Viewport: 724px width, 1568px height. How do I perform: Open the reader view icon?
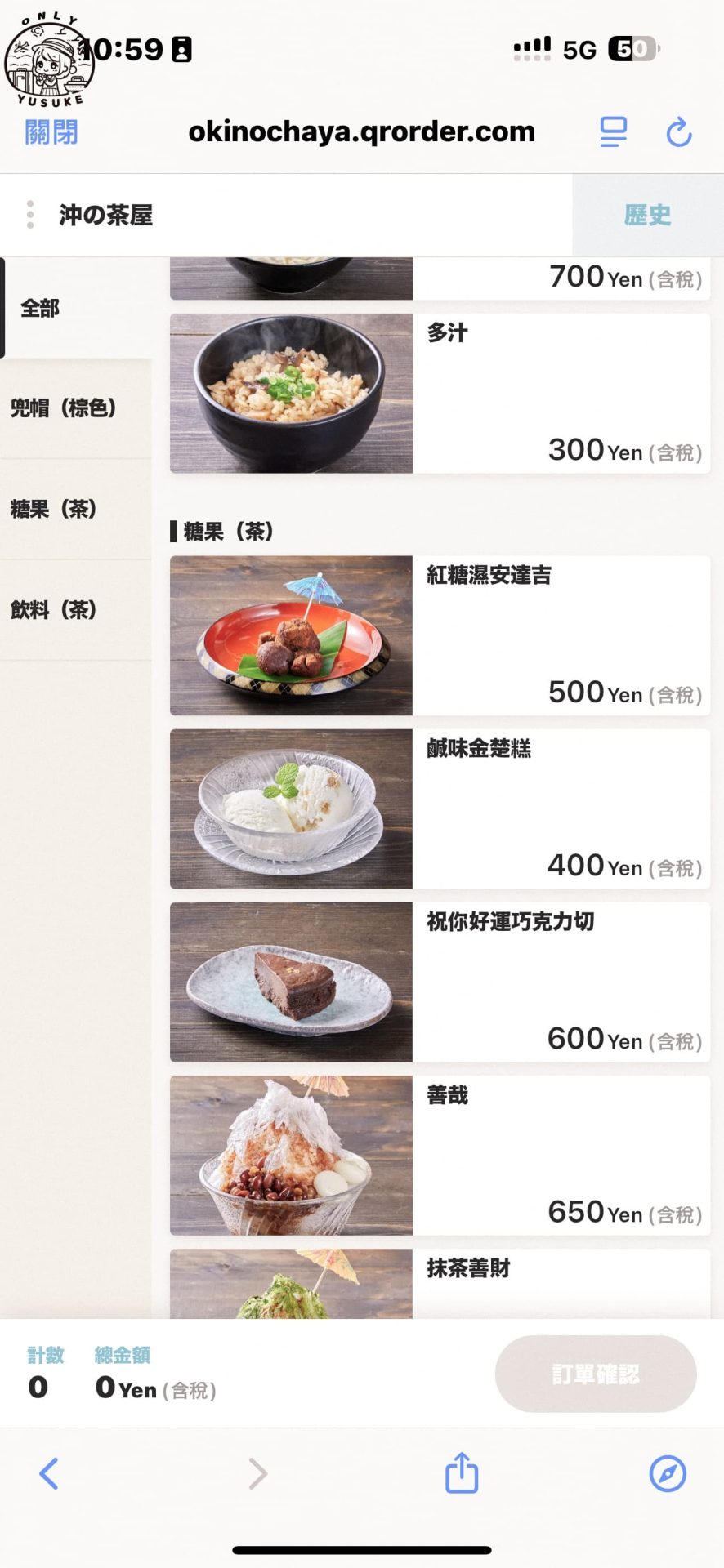tap(613, 131)
